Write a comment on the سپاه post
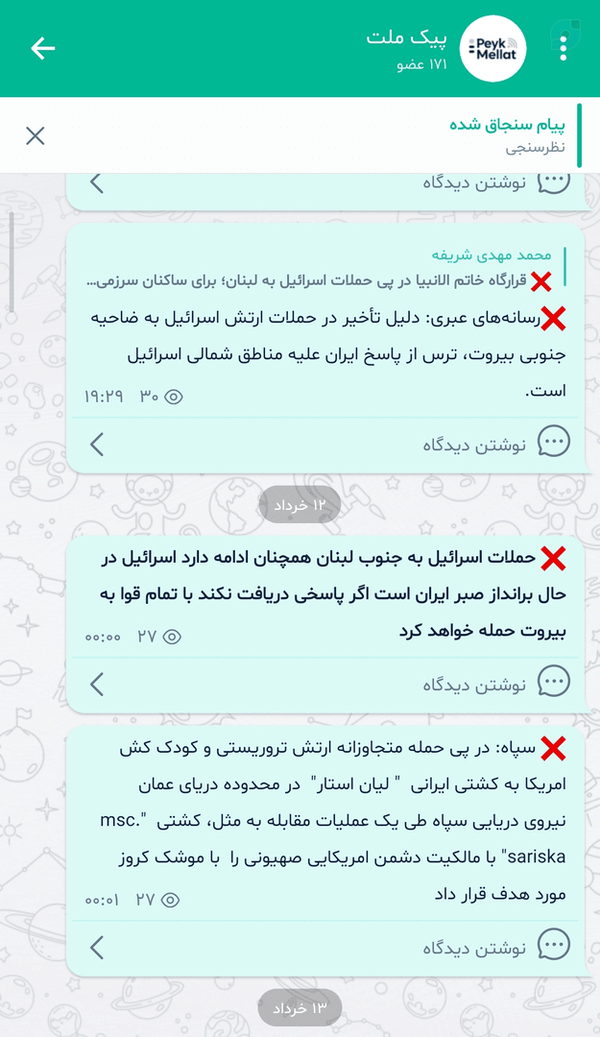Viewport: 600px width, 1037px height. pos(325,948)
